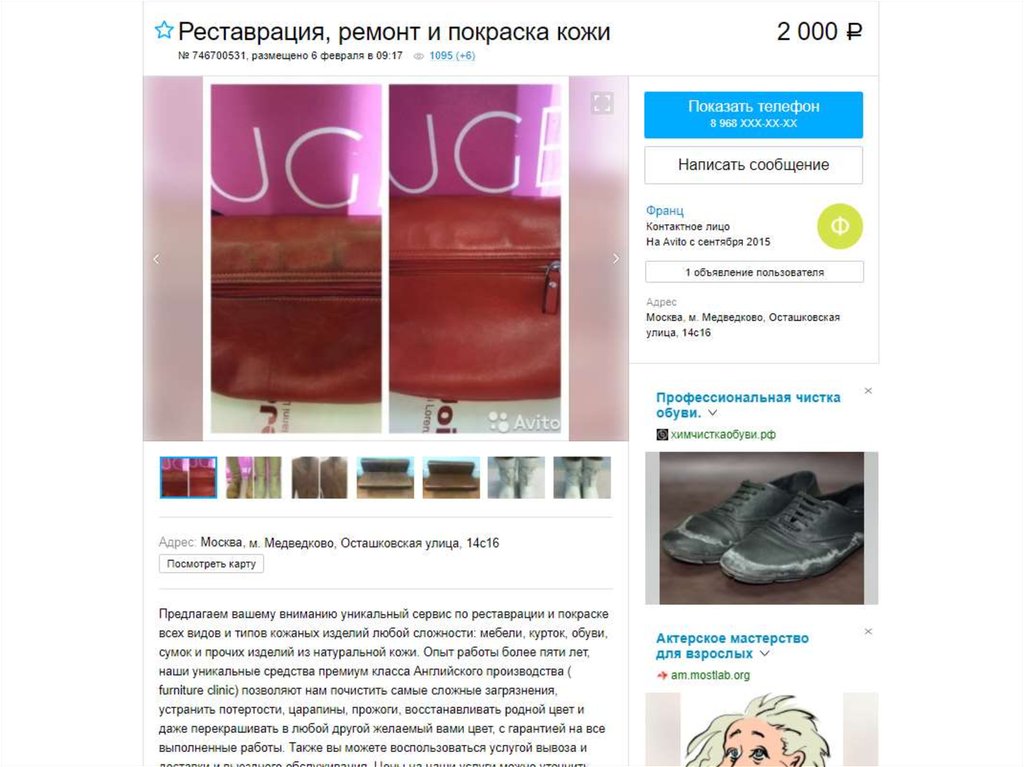Open seller profile Франц
Screen dimensions: 1024x767
pos(665,211)
